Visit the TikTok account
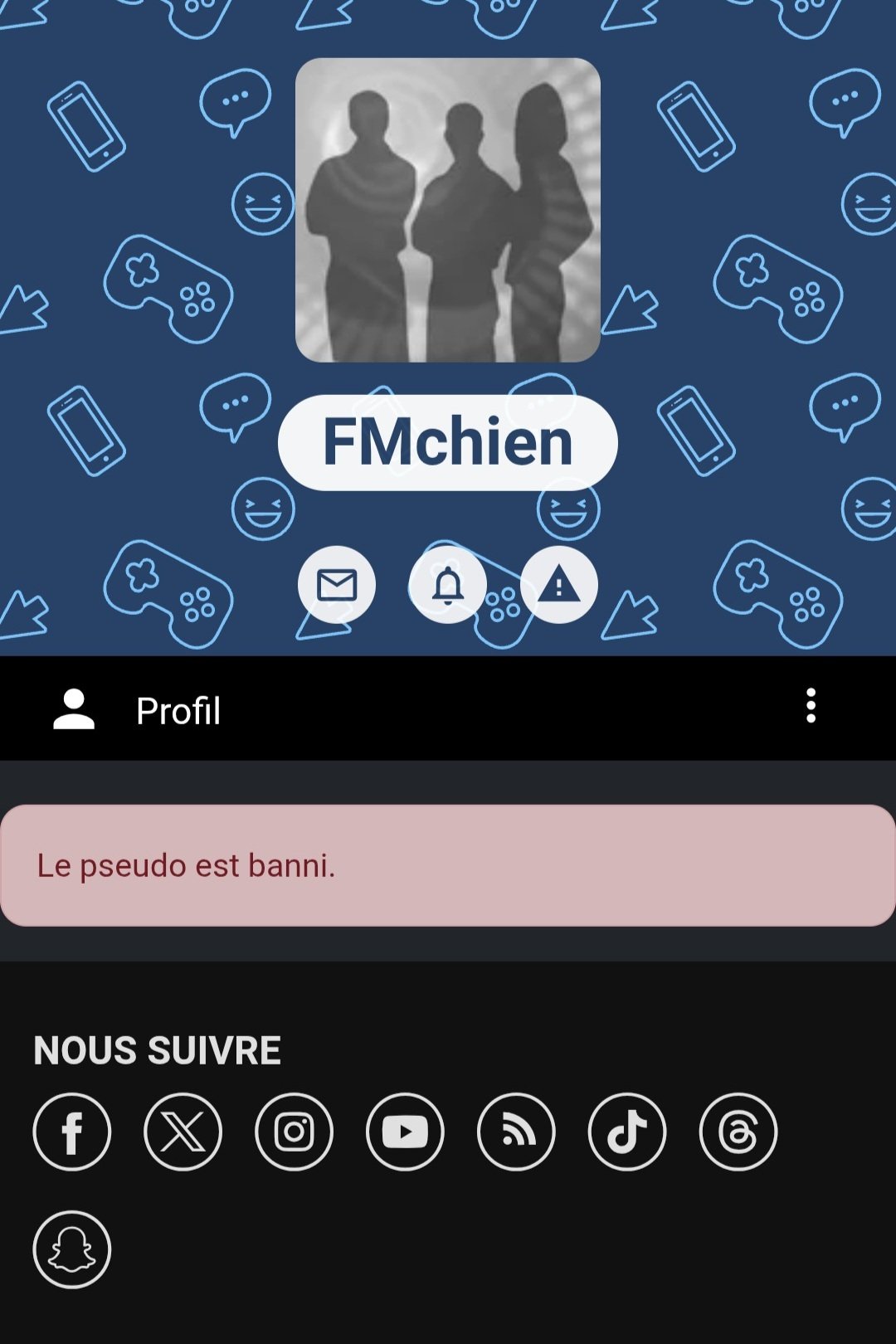Viewport: 896px width, 1344px height. point(627,1132)
